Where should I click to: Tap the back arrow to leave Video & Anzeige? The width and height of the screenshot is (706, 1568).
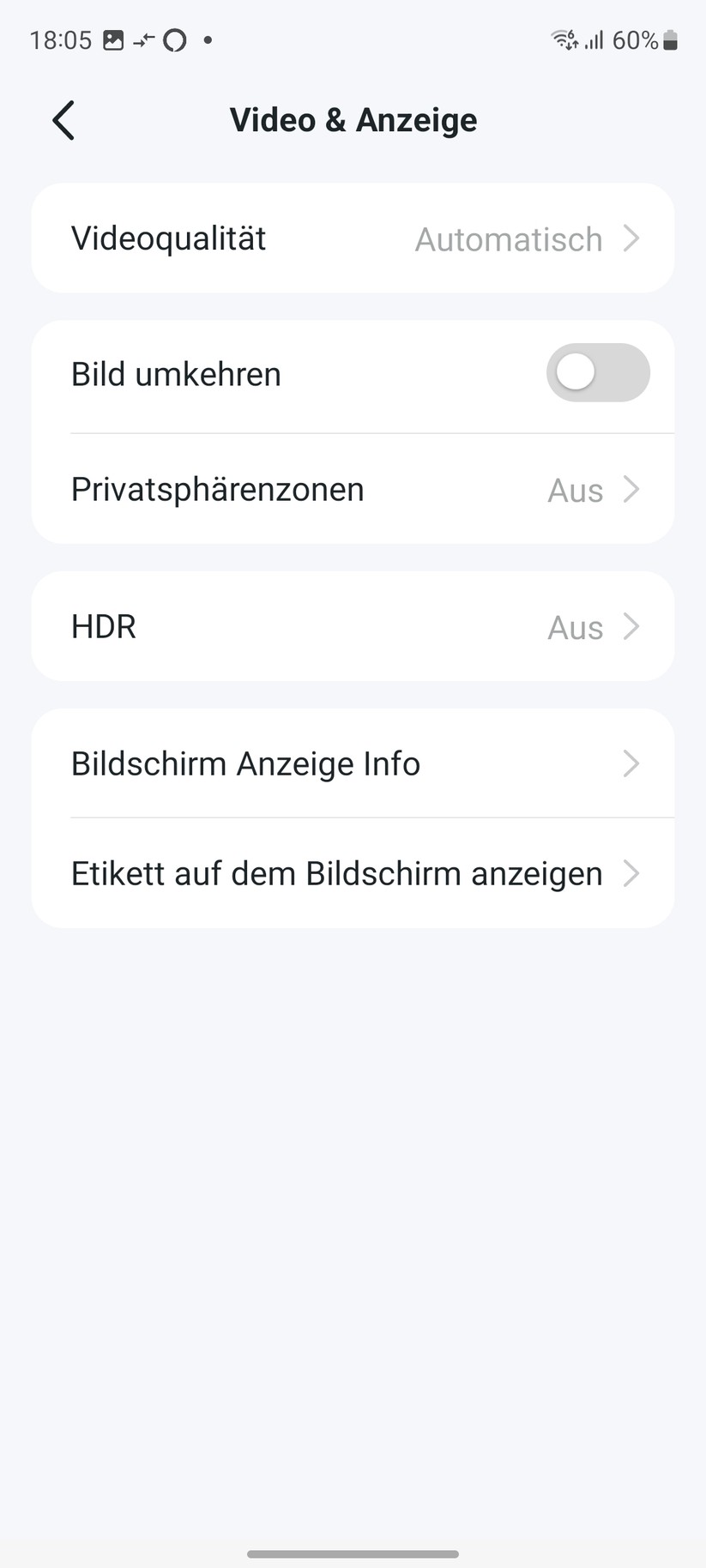(x=63, y=120)
